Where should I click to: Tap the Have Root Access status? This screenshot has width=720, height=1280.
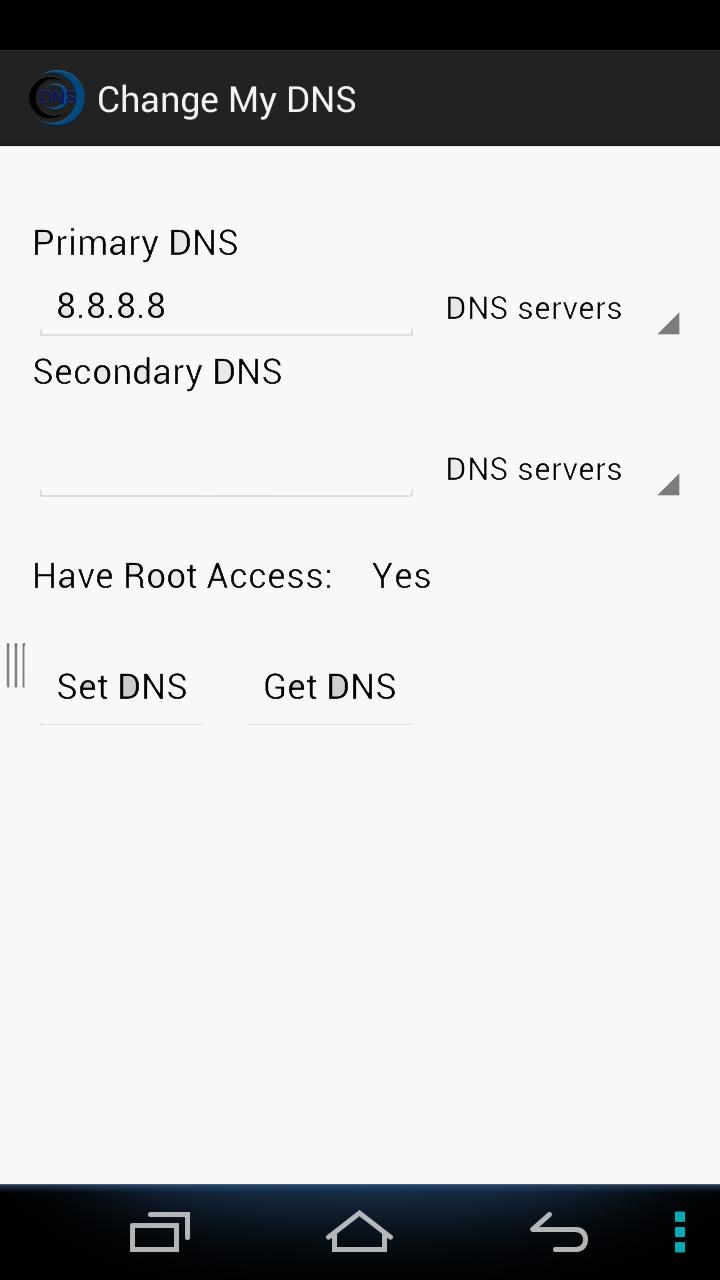183,575
